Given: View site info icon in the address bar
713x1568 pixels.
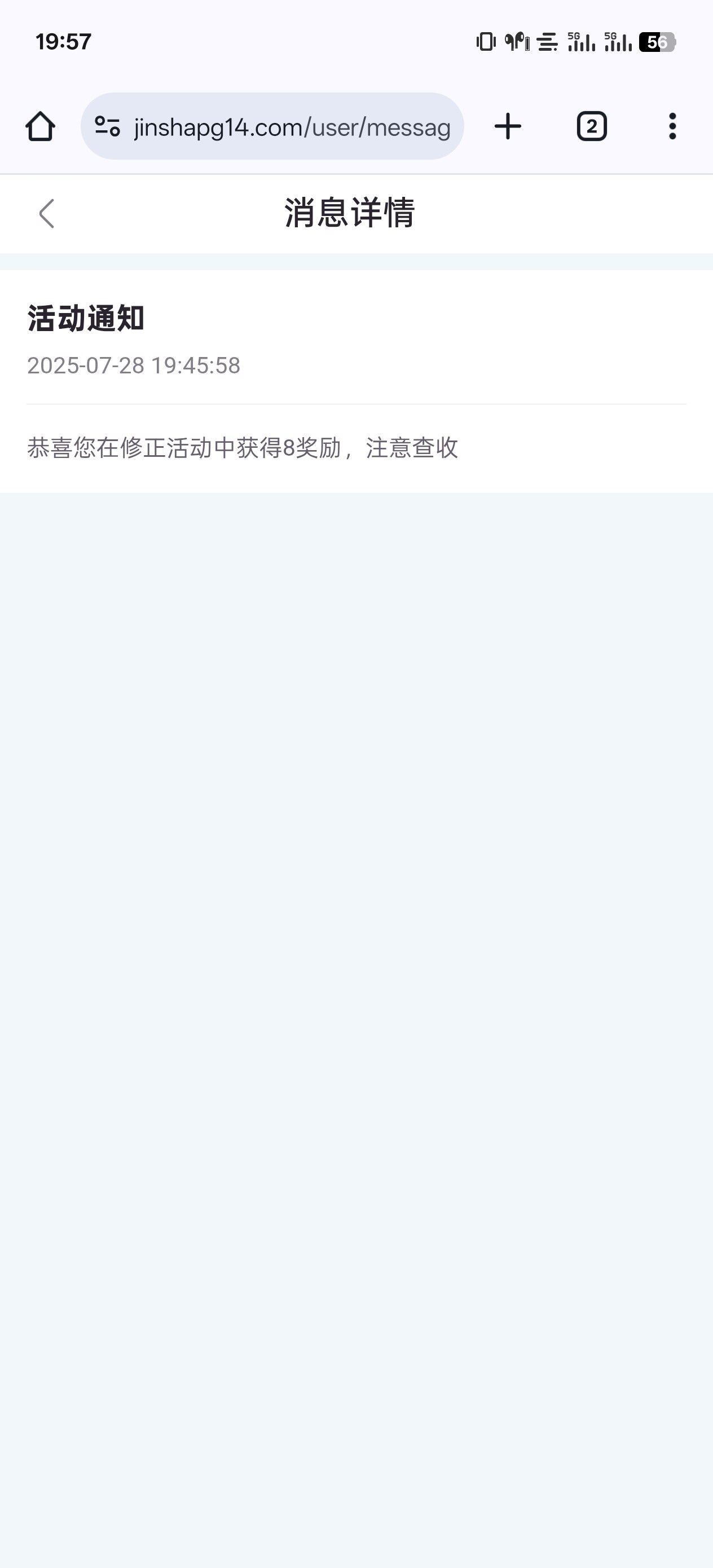Looking at the screenshot, I should point(108,126).
